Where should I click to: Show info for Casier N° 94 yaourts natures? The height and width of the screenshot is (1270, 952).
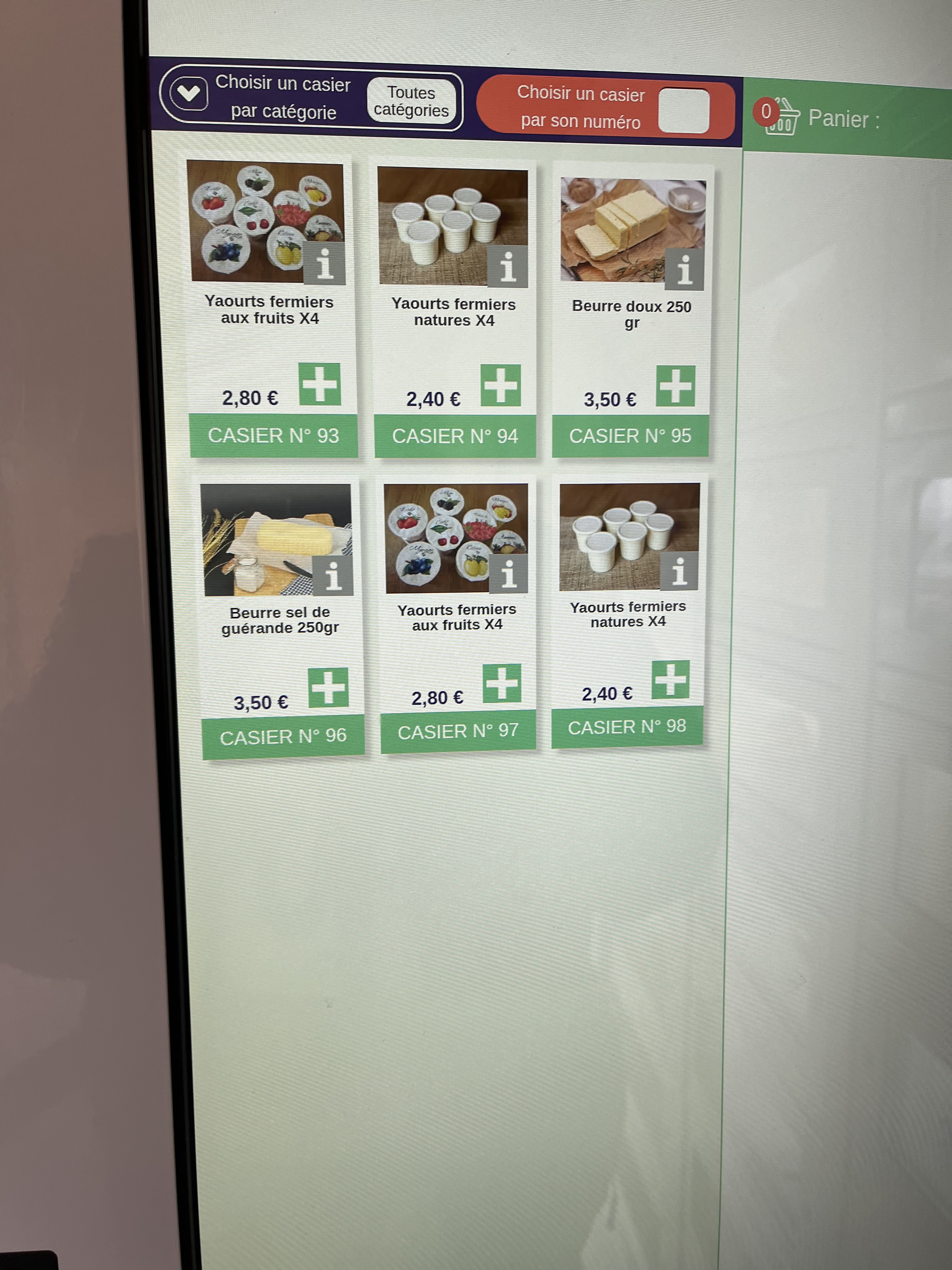(508, 266)
